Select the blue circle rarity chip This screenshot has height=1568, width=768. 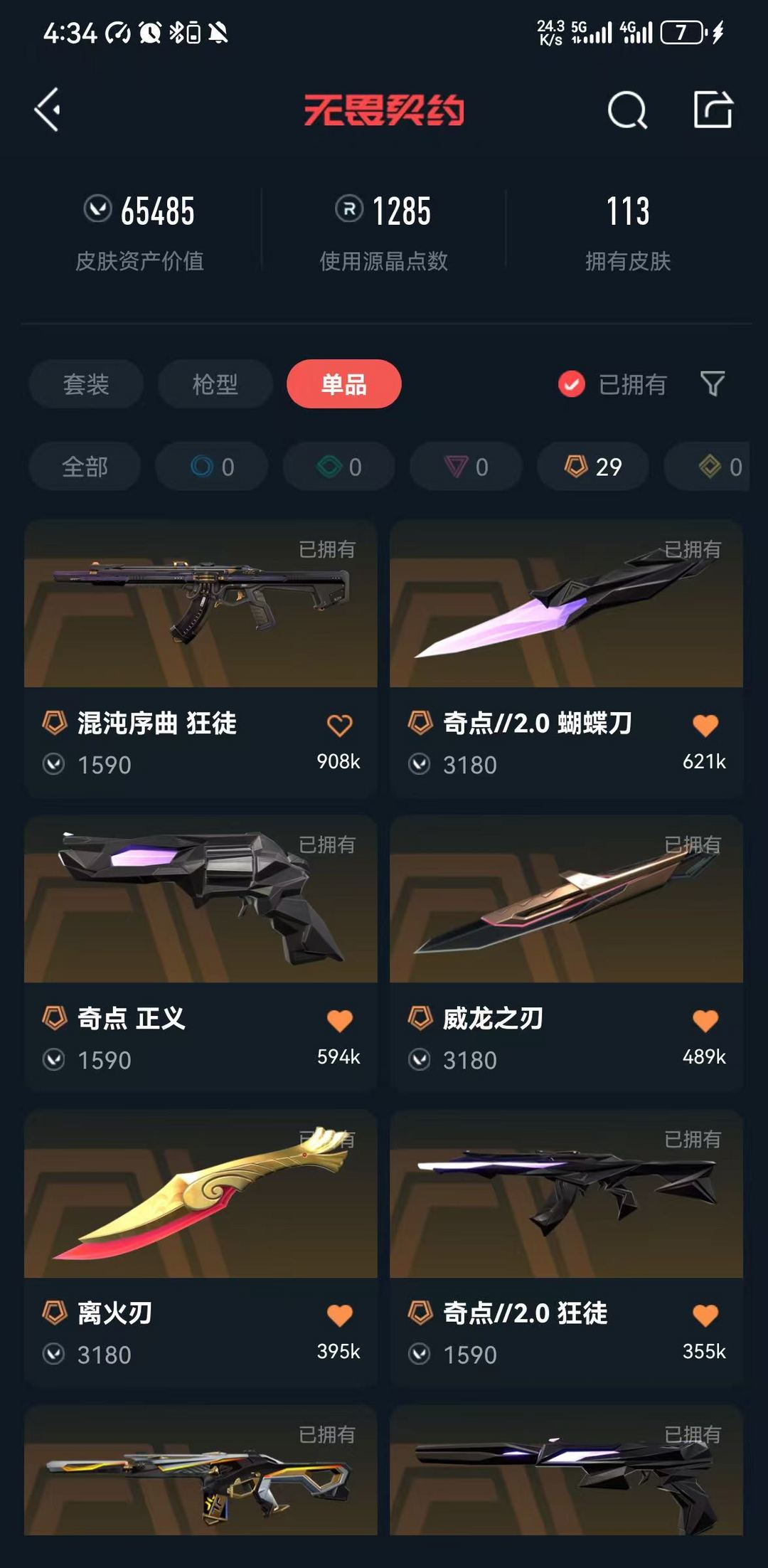(212, 467)
